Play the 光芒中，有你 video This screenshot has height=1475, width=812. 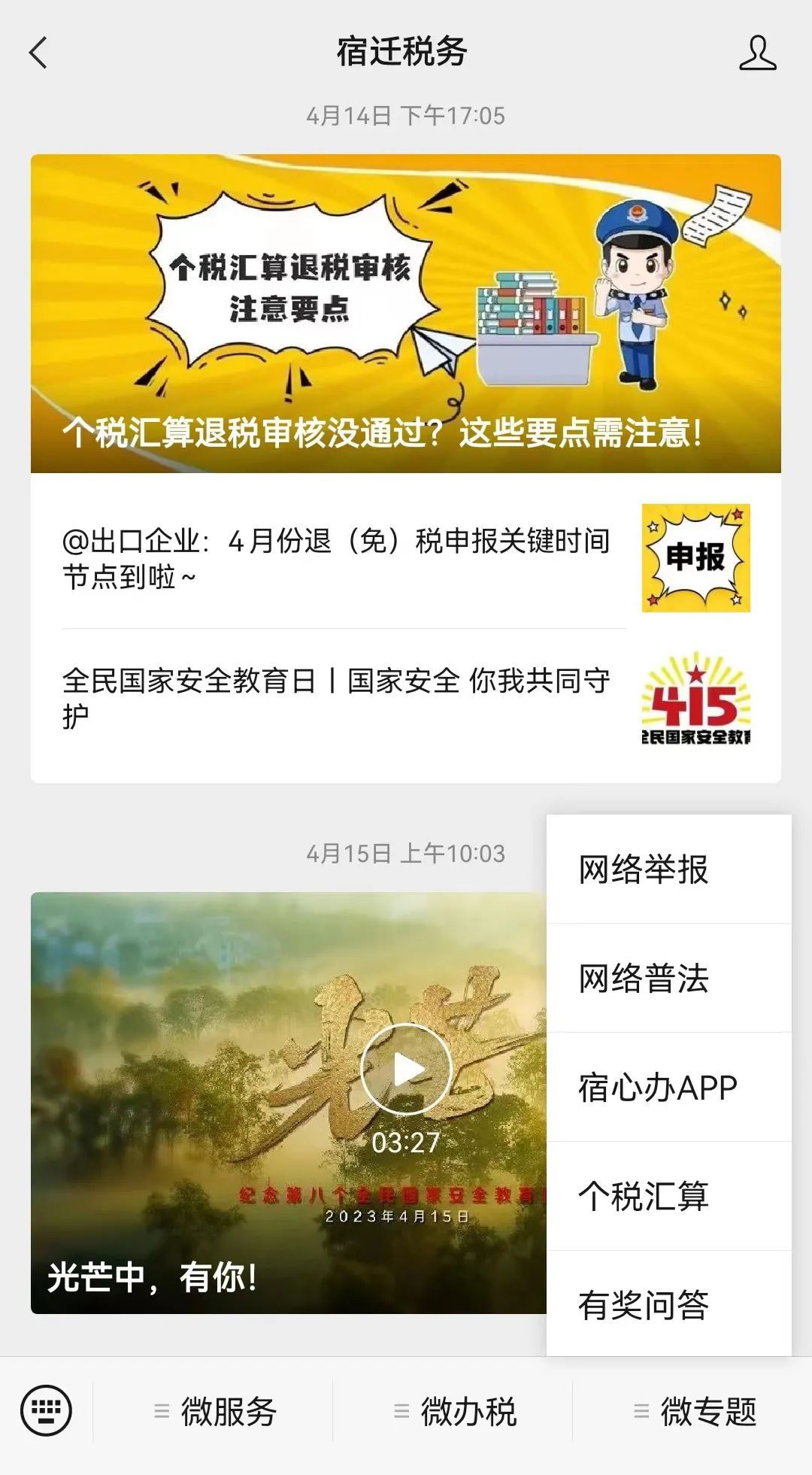[406, 1069]
